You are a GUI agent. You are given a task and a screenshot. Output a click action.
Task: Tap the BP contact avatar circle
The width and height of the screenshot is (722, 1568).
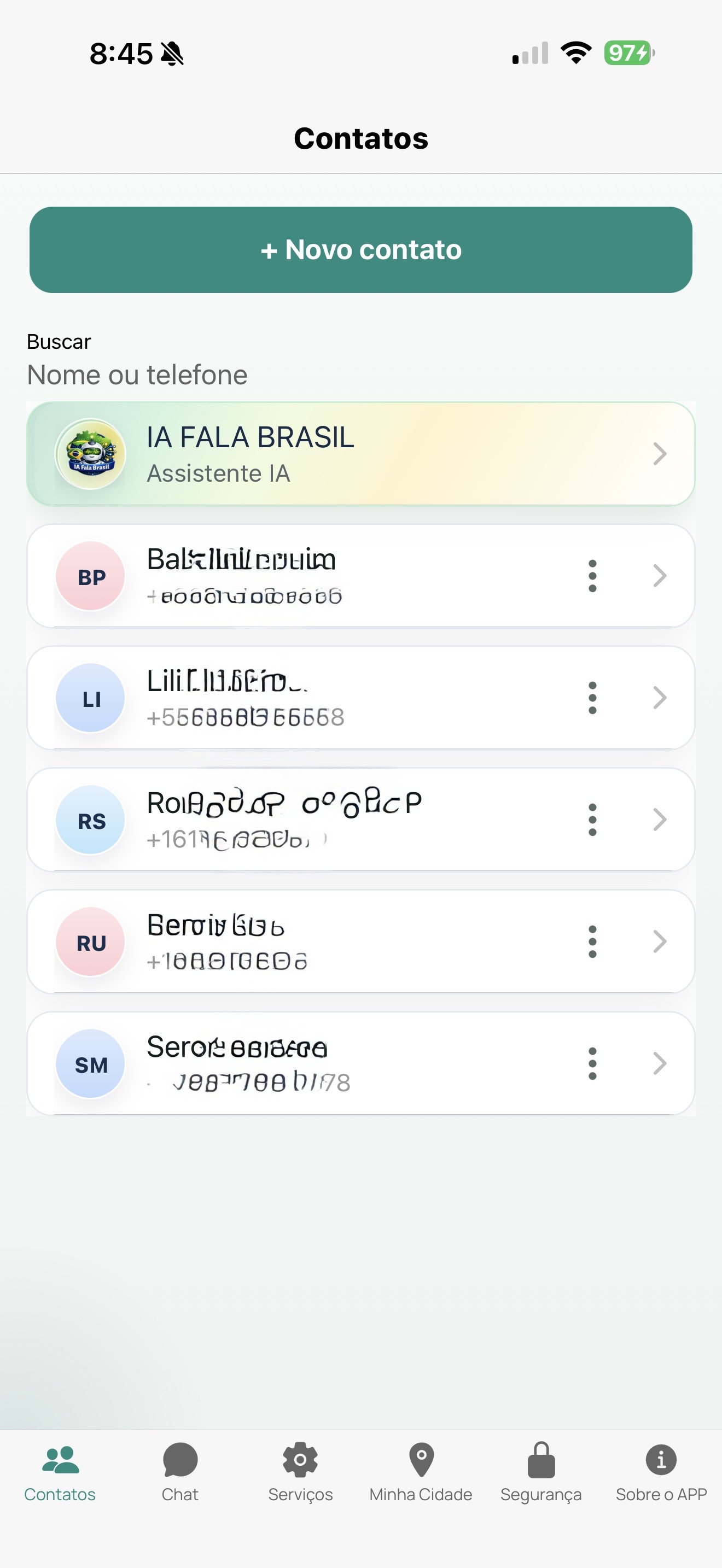(x=90, y=576)
